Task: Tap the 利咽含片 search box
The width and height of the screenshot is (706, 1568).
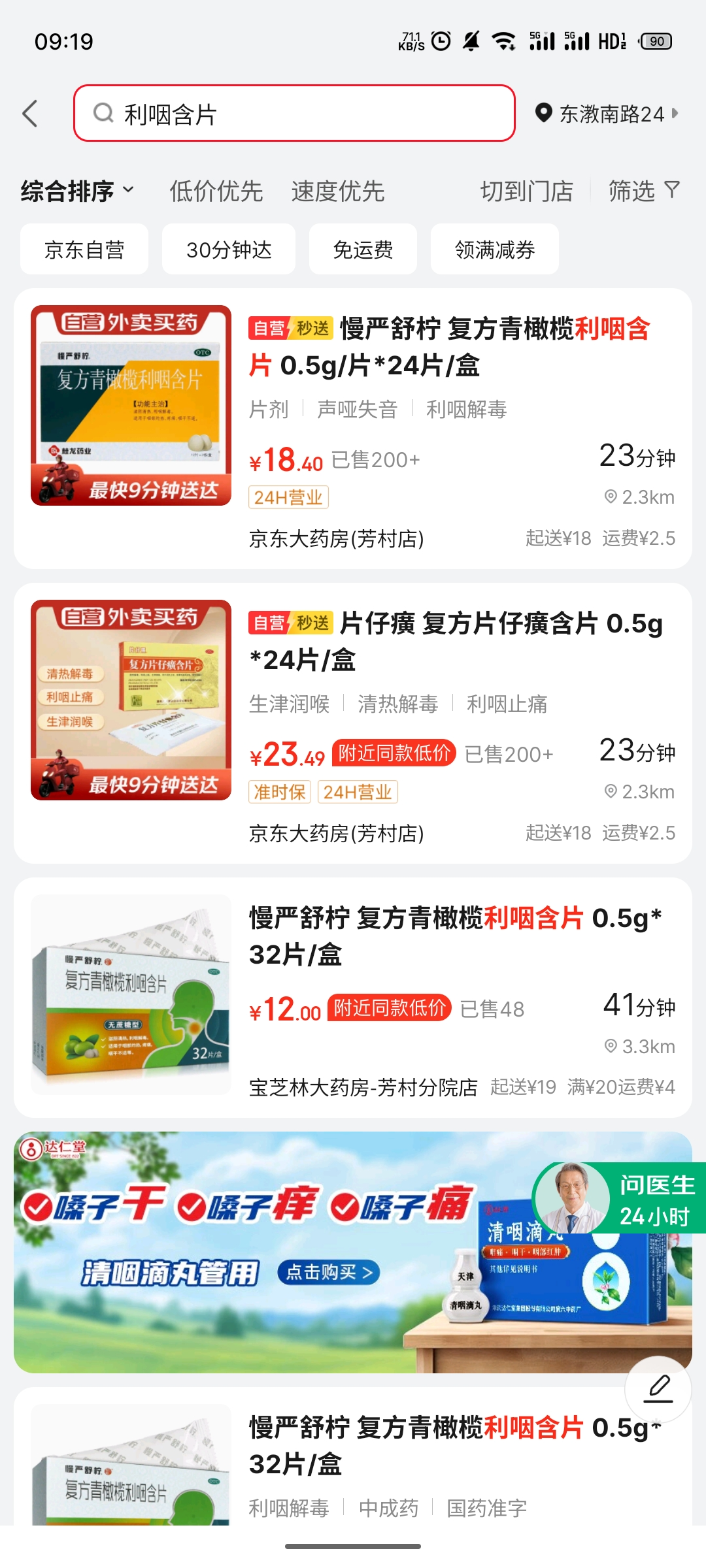Action: point(294,114)
